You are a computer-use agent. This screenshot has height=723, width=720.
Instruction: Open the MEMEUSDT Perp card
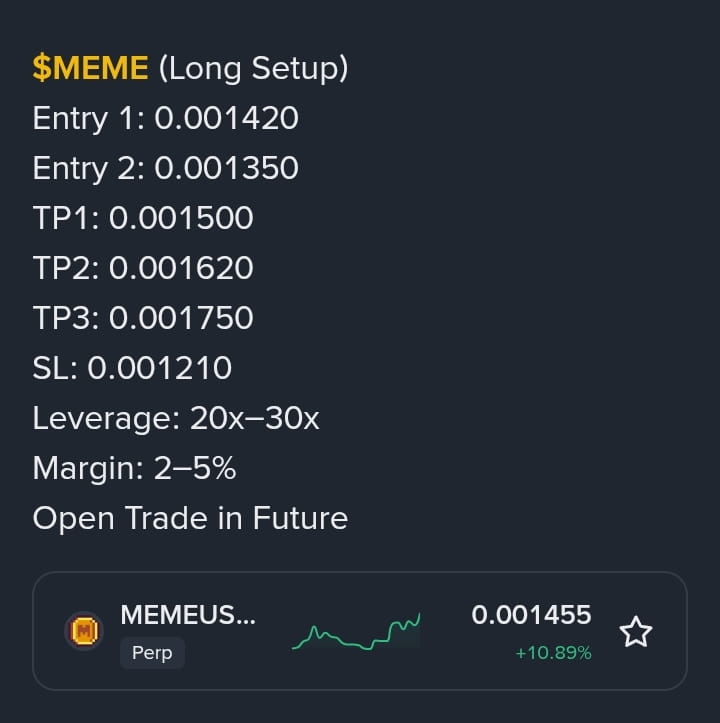point(300,631)
